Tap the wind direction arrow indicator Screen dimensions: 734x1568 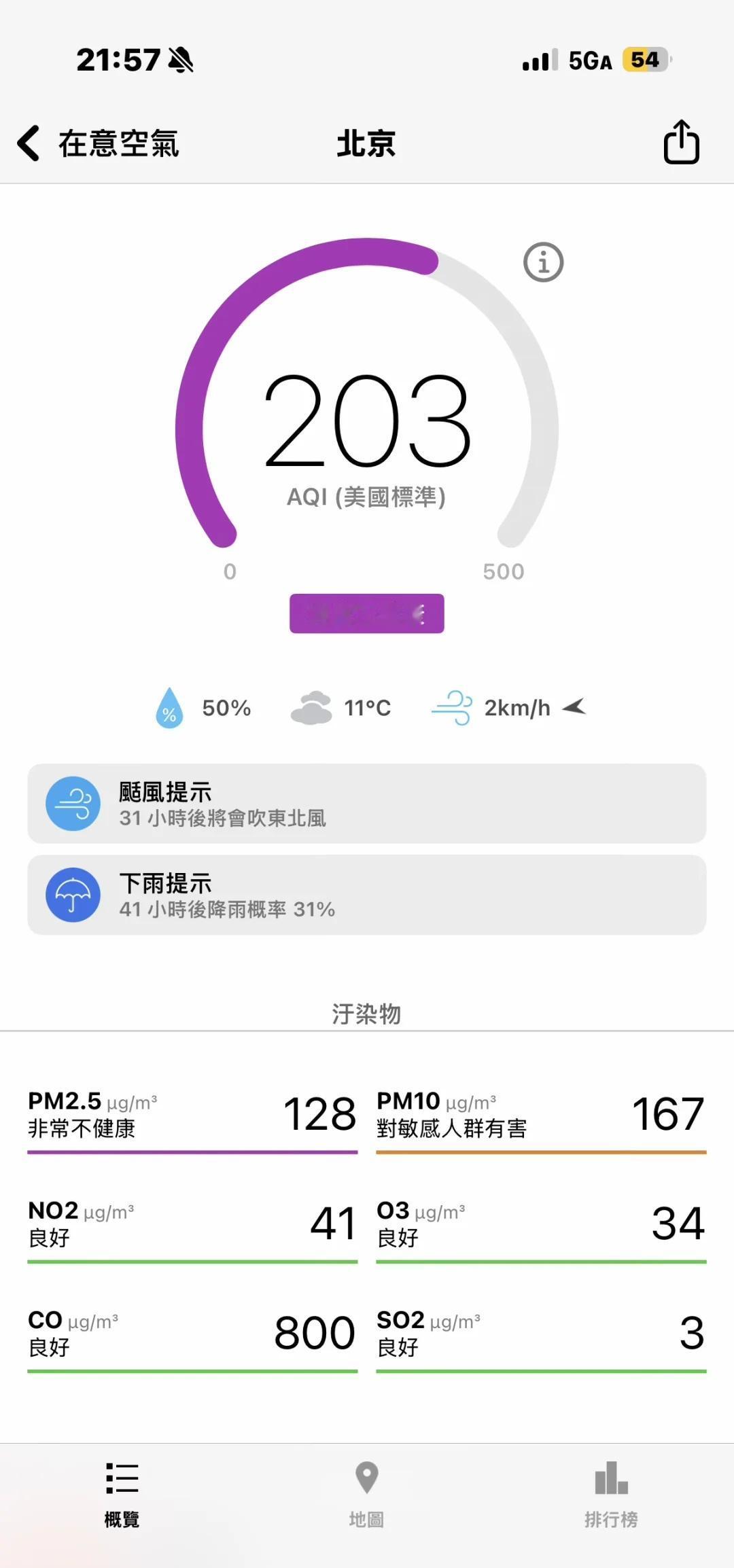(574, 707)
